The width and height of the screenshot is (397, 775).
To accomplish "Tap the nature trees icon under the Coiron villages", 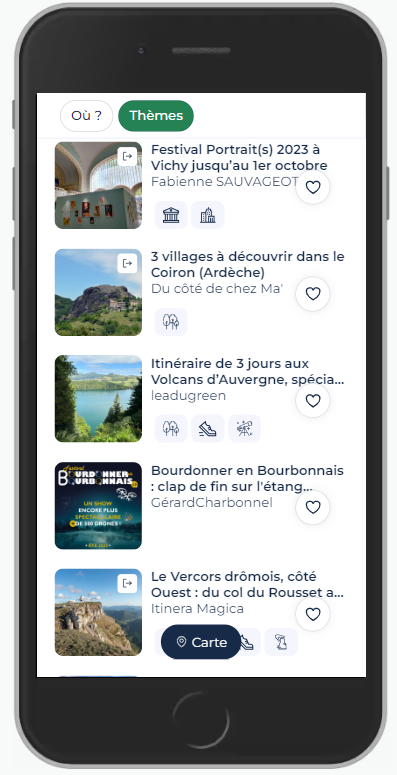I will point(171,322).
